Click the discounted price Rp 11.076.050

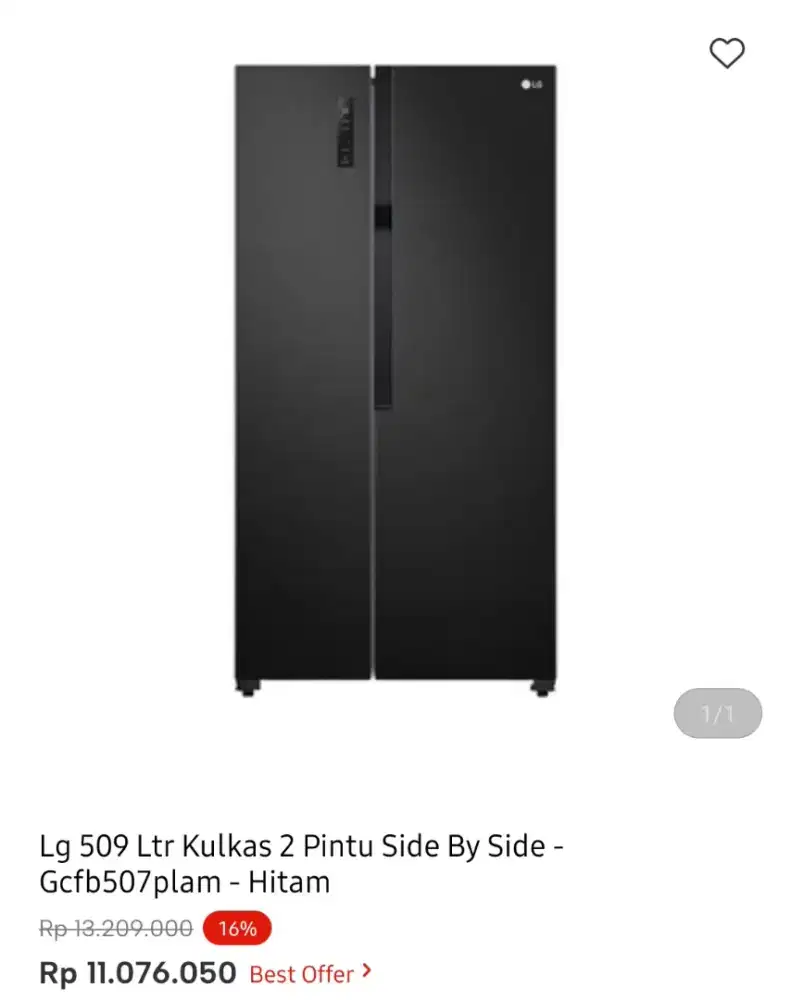click(x=135, y=972)
